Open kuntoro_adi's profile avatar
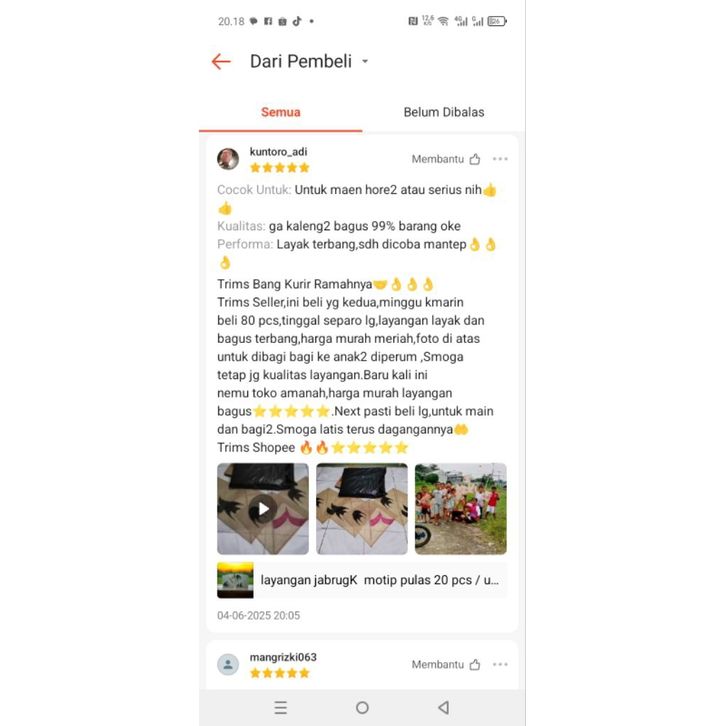Image resolution: width=726 pixels, height=726 pixels. point(228,159)
